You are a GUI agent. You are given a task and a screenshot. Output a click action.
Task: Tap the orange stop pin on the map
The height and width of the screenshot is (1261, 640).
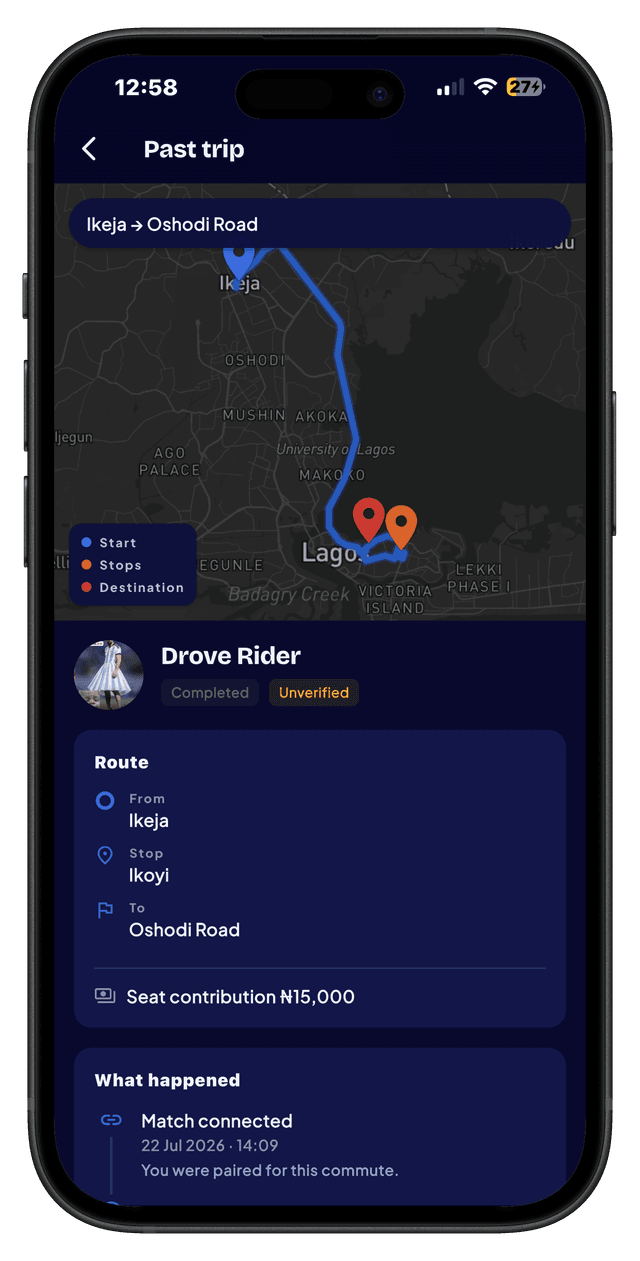pos(401,527)
